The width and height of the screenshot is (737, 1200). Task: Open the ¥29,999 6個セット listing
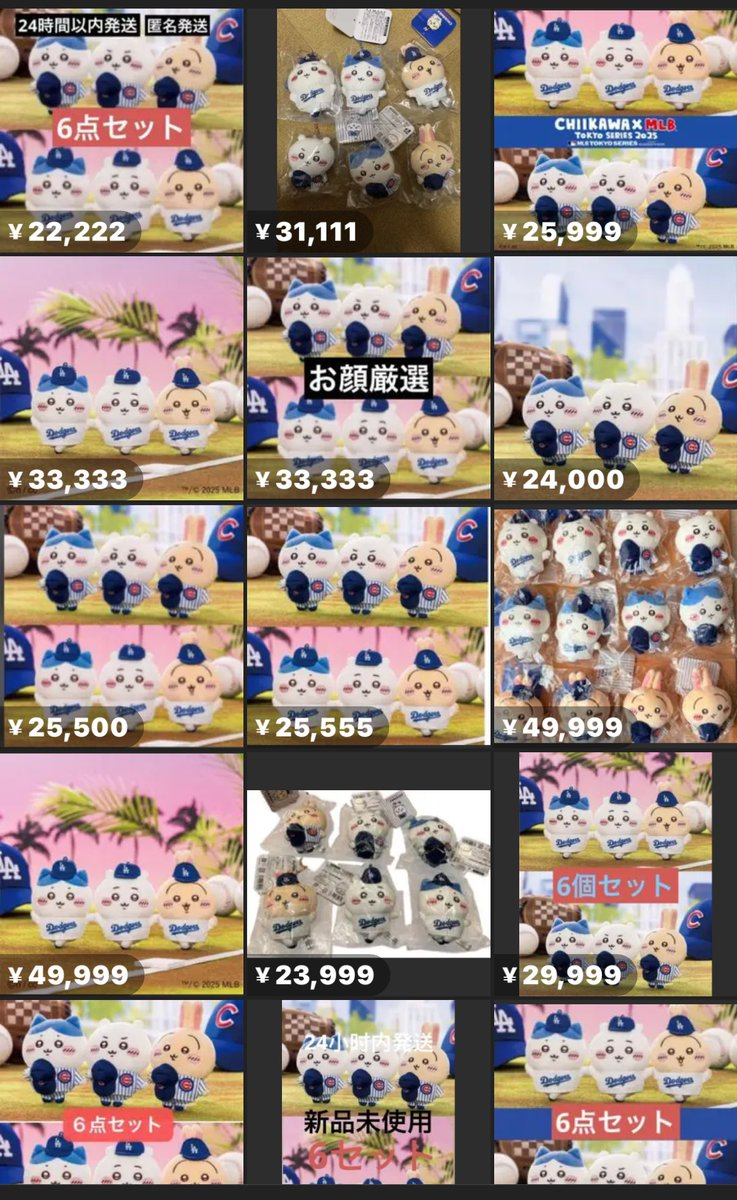pos(614,875)
